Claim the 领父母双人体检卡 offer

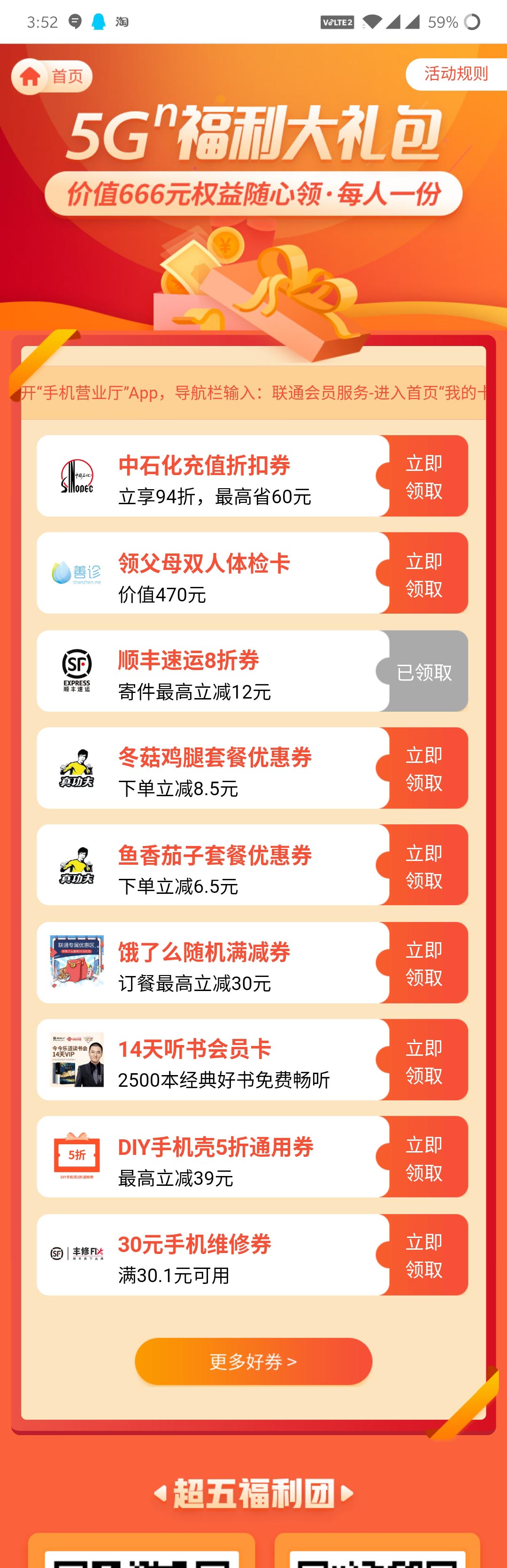click(x=423, y=574)
